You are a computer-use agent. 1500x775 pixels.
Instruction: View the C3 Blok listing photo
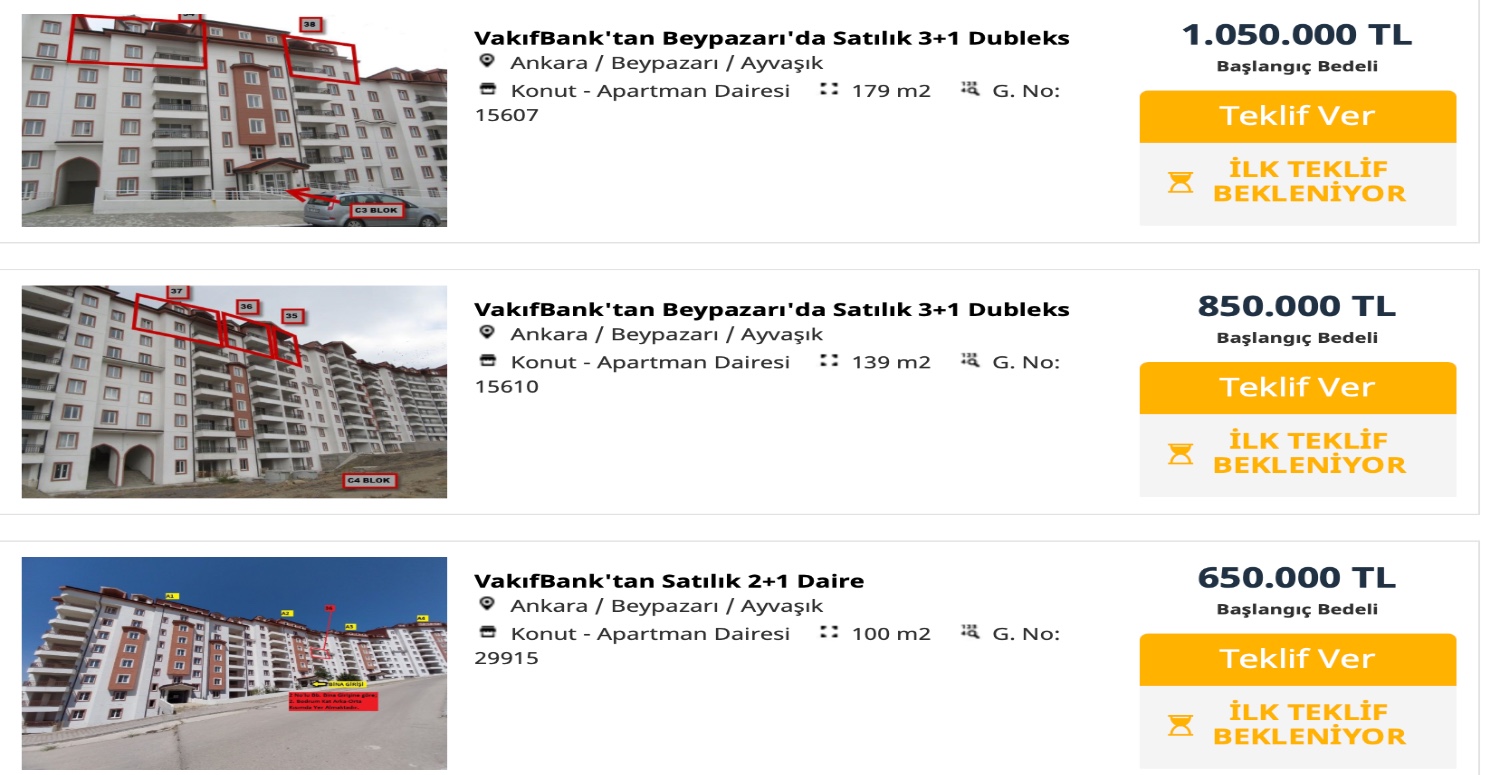point(234,120)
